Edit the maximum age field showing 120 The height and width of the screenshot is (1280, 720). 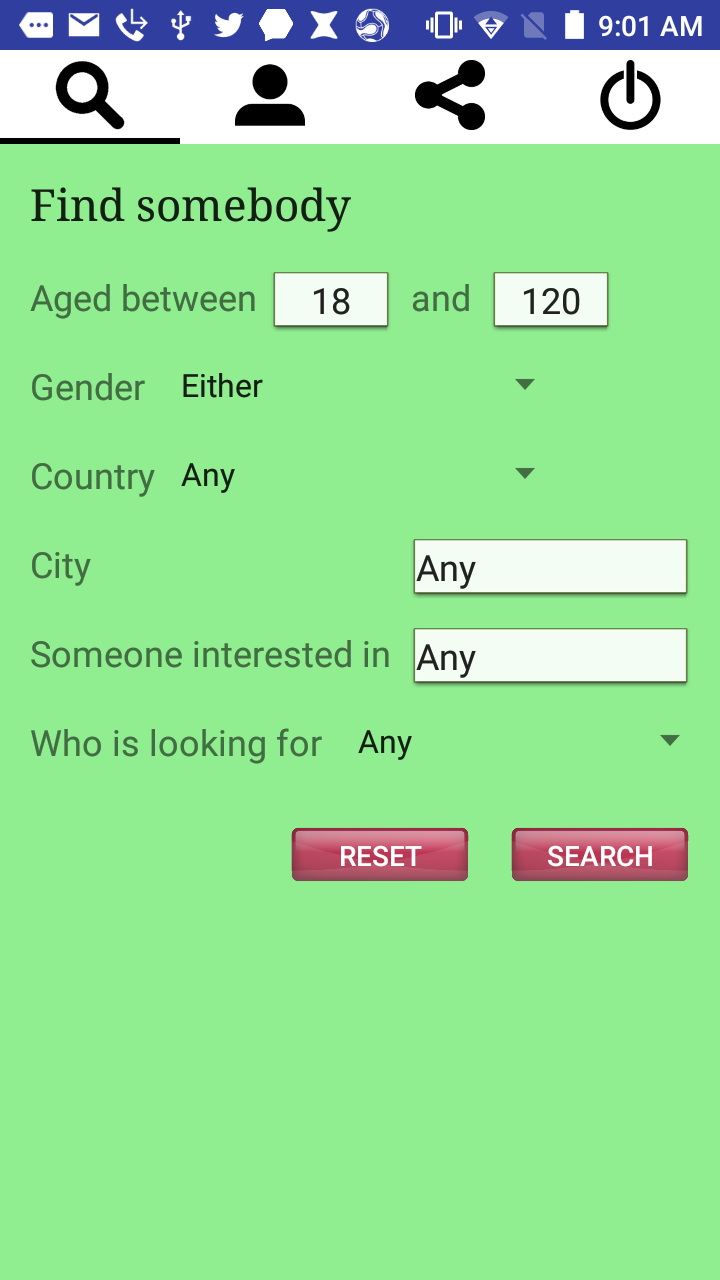(551, 300)
